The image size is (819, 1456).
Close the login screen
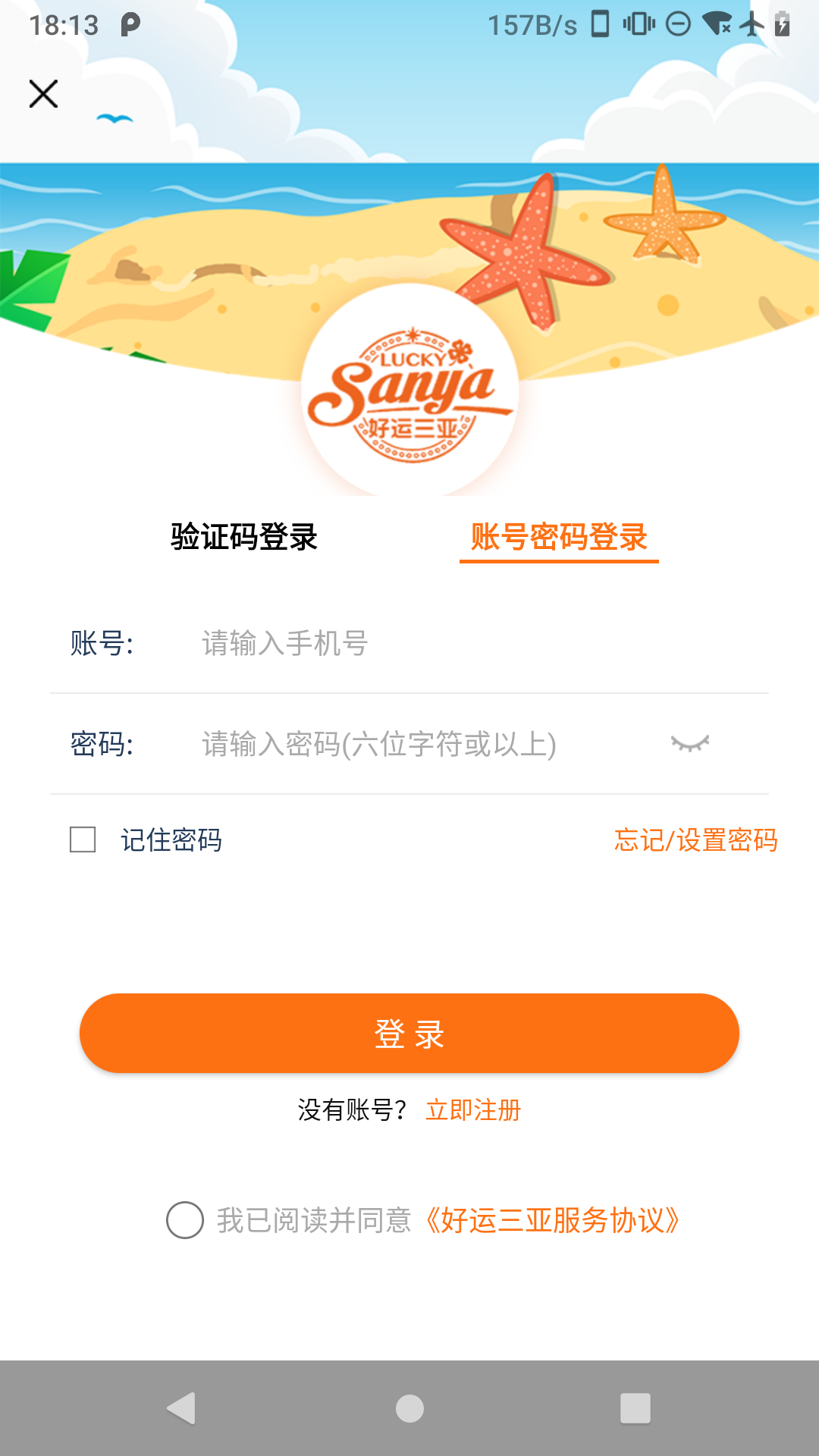coord(43,93)
